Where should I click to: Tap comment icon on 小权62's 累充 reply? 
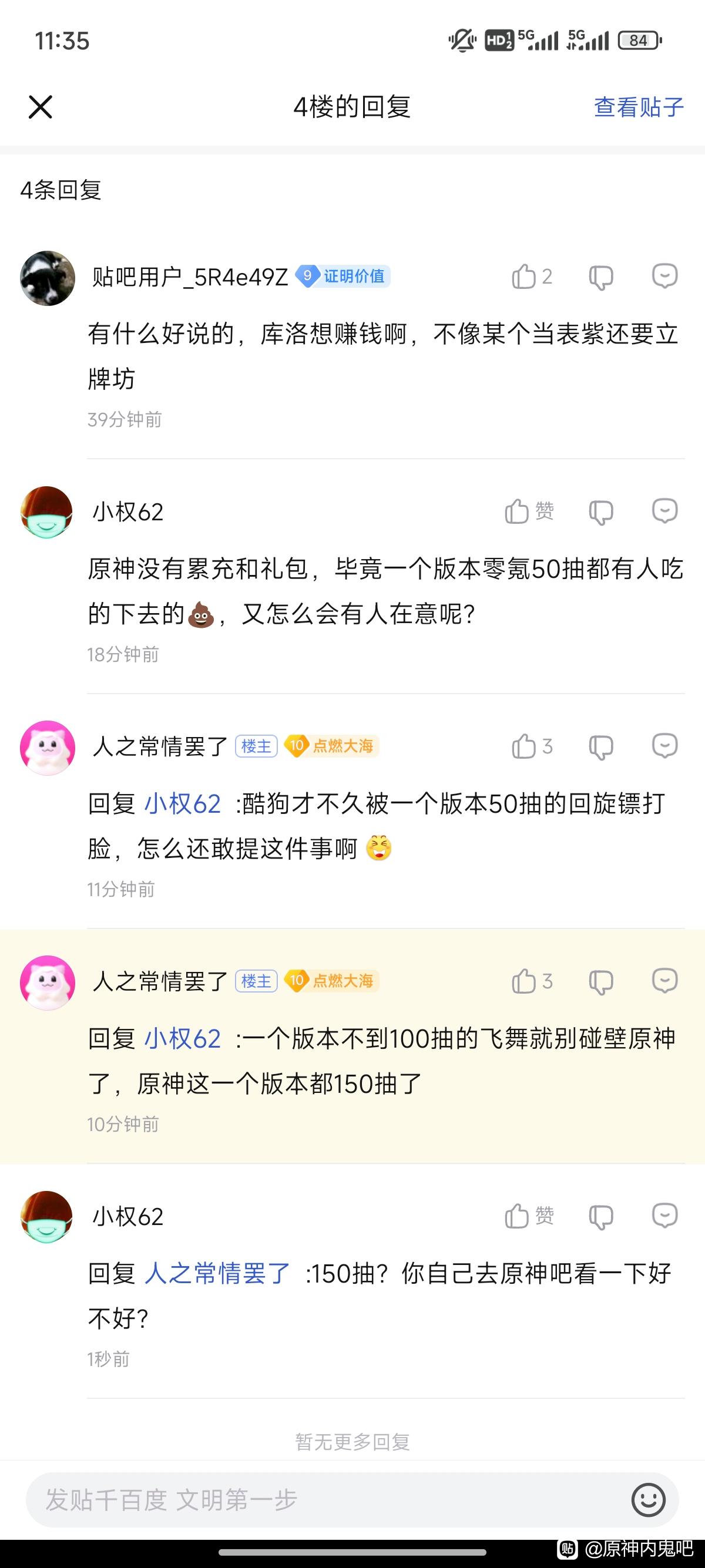pyautogui.click(x=664, y=512)
